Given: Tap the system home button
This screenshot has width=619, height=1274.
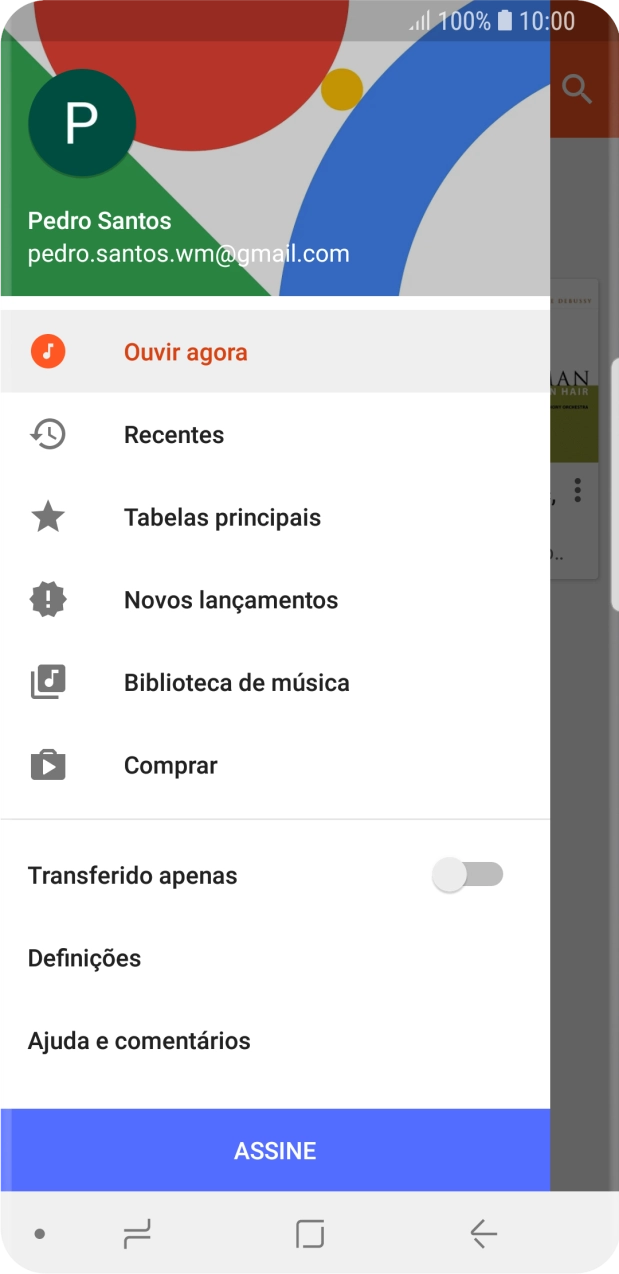Looking at the screenshot, I should pos(310,1234).
